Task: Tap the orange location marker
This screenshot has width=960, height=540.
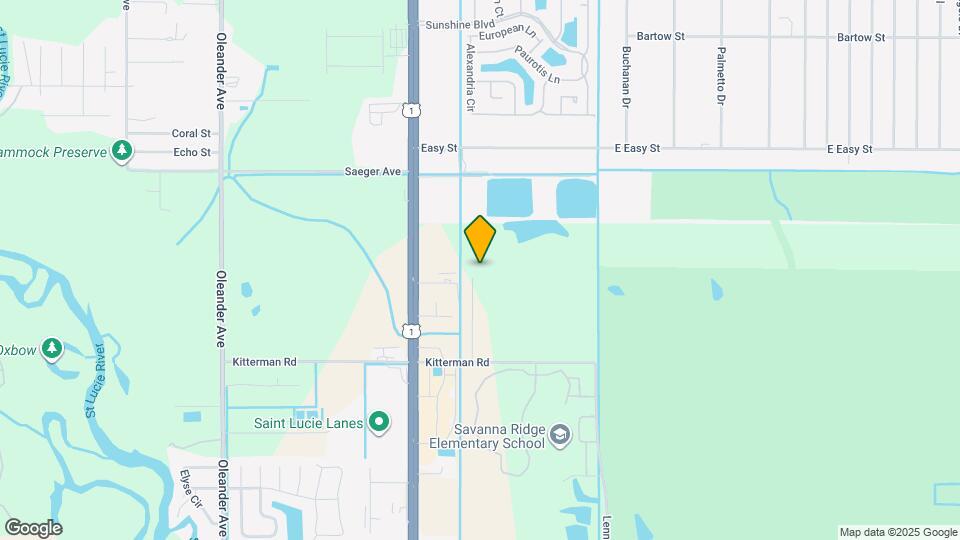Action: pyautogui.click(x=480, y=239)
